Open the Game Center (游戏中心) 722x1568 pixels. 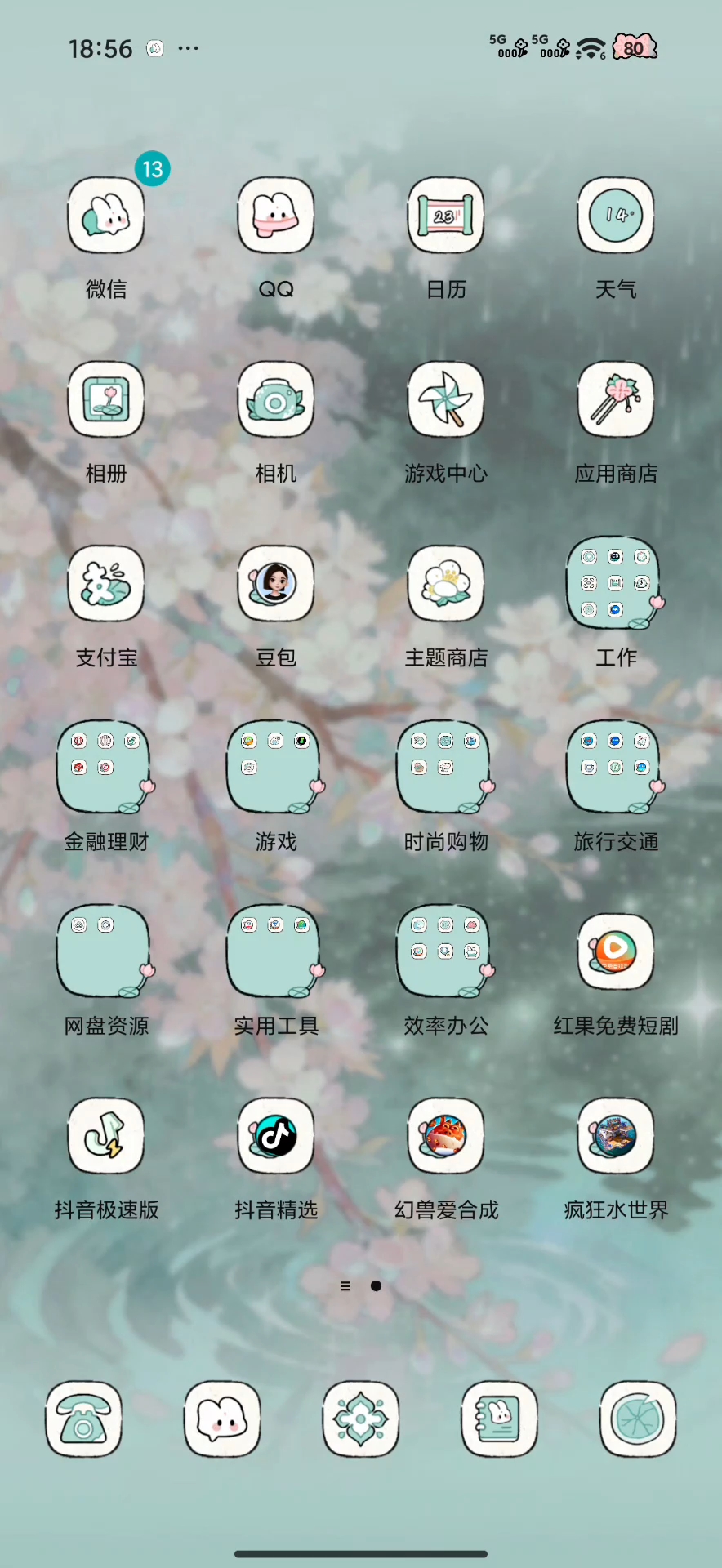click(446, 400)
